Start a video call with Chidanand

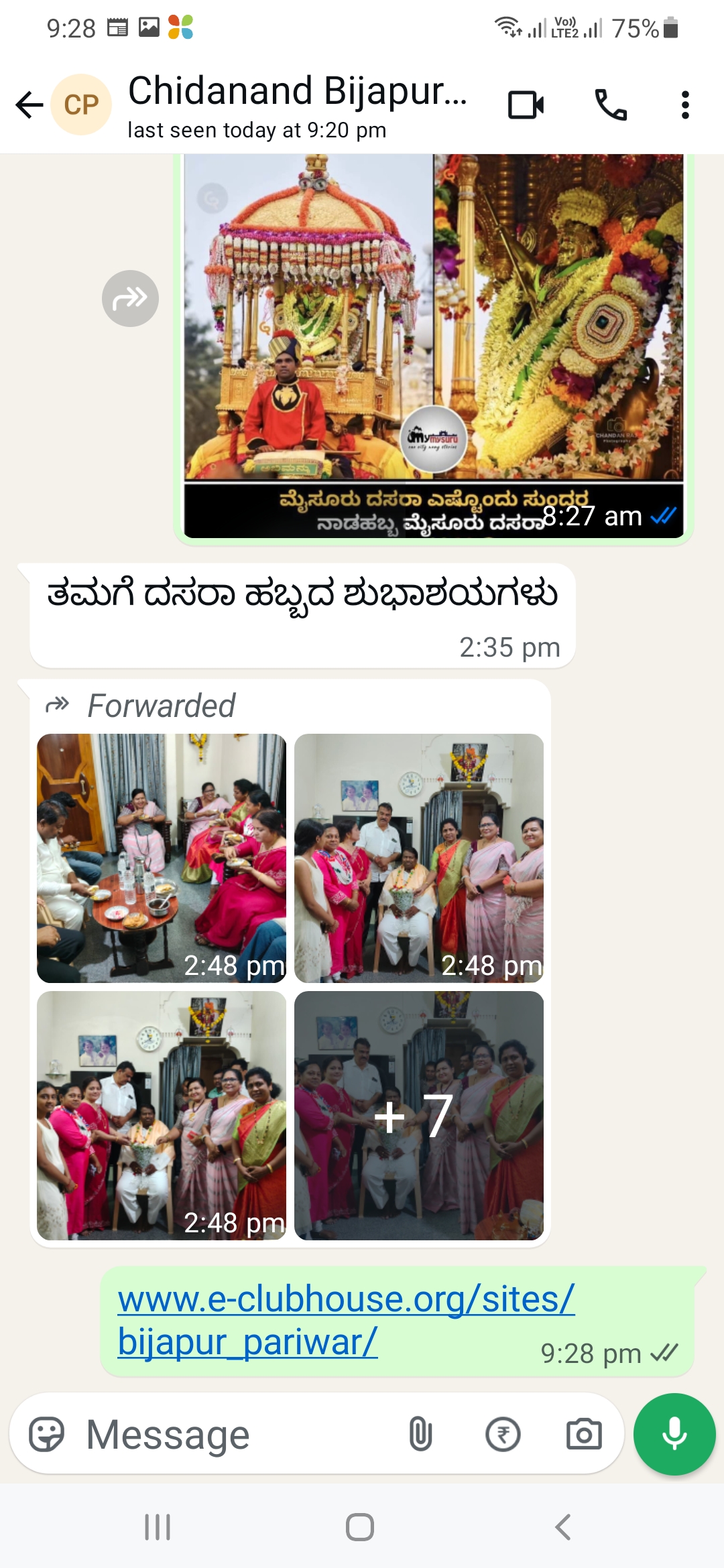[526, 105]
